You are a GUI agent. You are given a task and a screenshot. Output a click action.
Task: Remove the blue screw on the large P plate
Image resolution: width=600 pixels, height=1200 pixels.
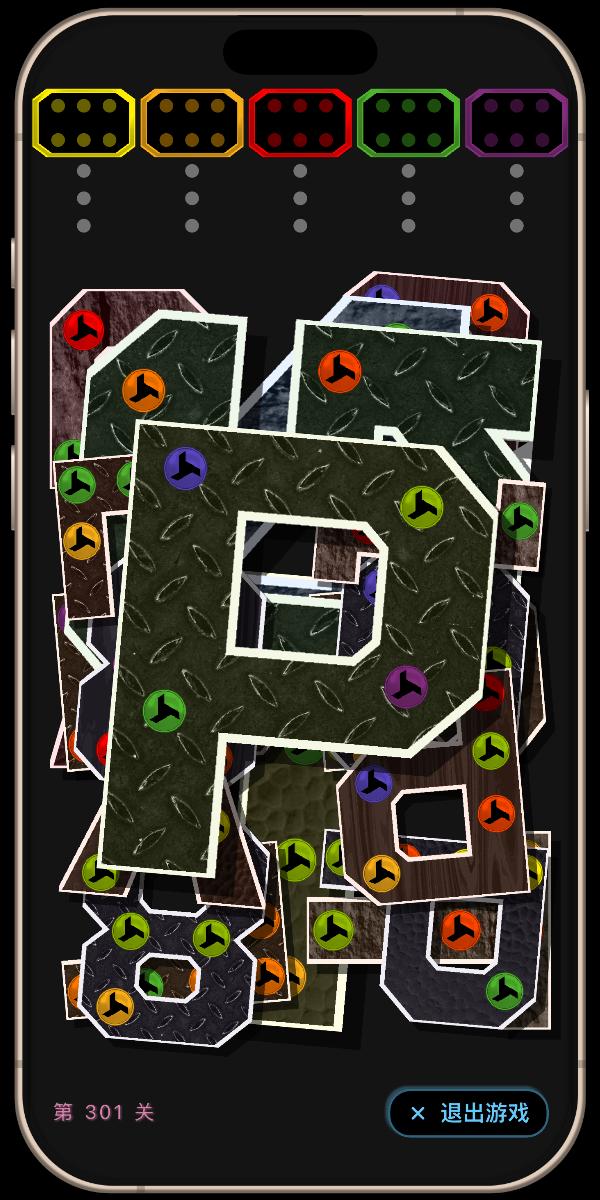[185, 468]
